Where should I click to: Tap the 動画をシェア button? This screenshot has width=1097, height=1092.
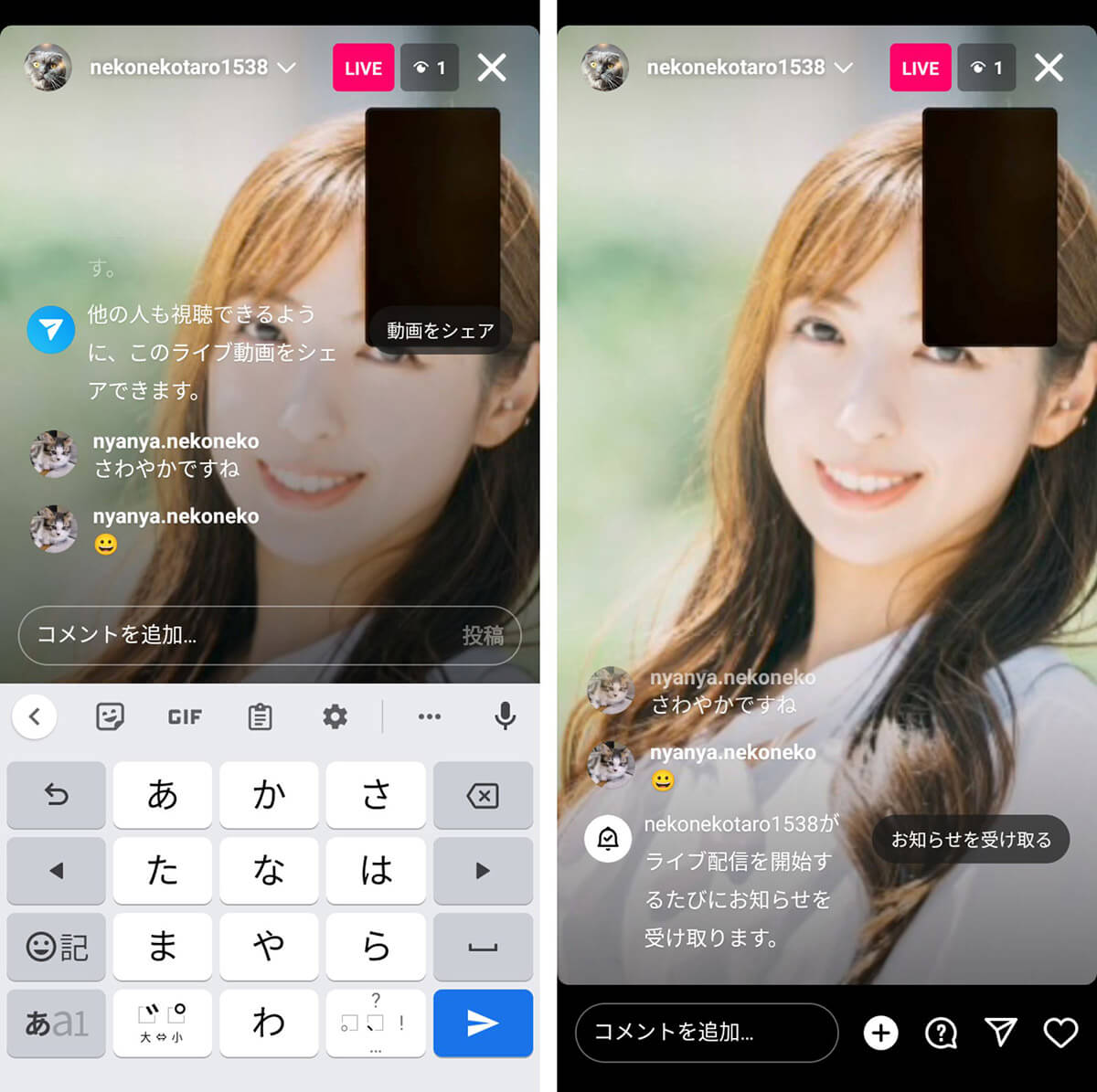440,330
